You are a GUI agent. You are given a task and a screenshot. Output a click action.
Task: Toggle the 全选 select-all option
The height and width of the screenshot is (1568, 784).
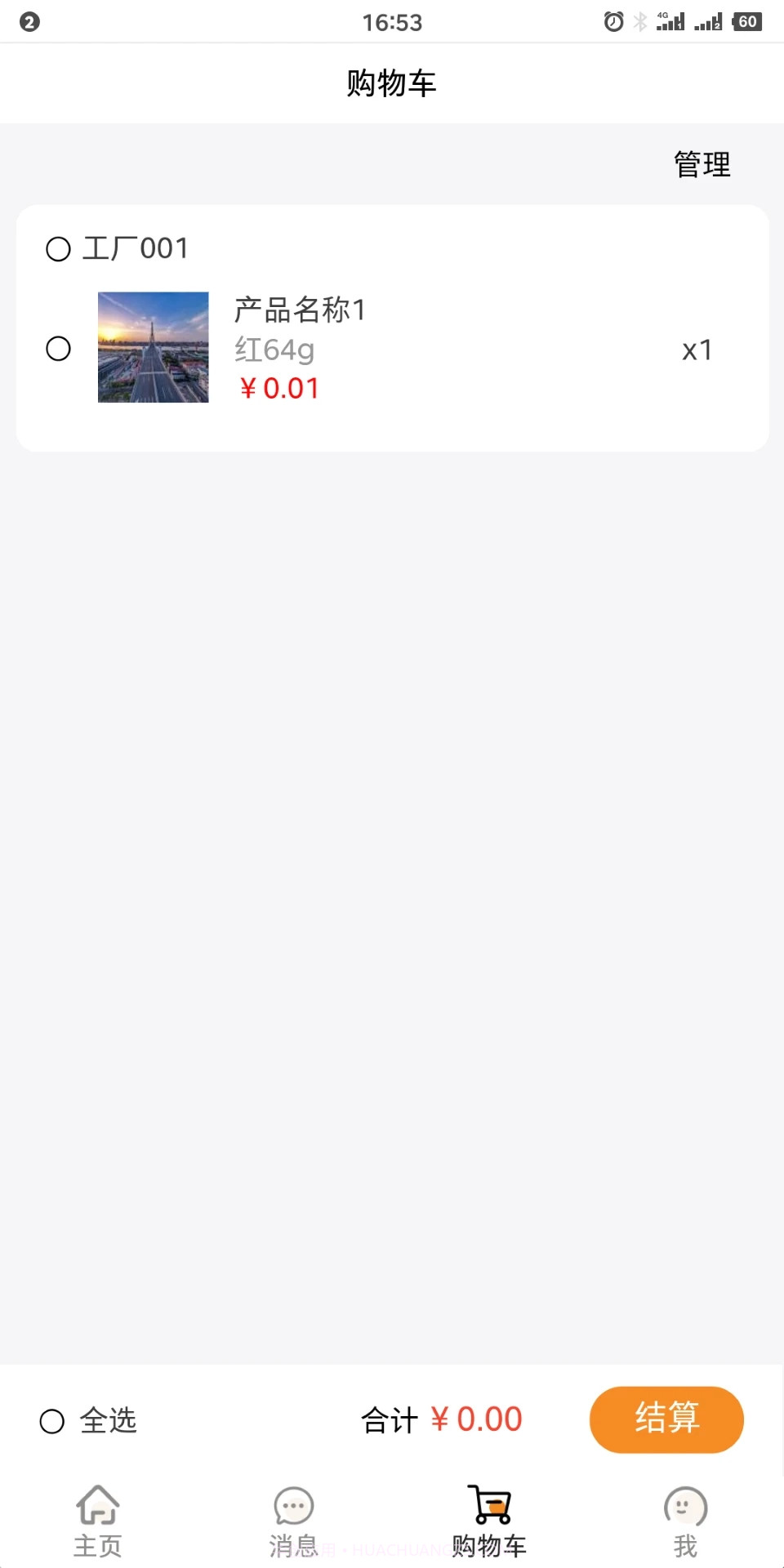pyautogui.click(x=52, y=1421)
